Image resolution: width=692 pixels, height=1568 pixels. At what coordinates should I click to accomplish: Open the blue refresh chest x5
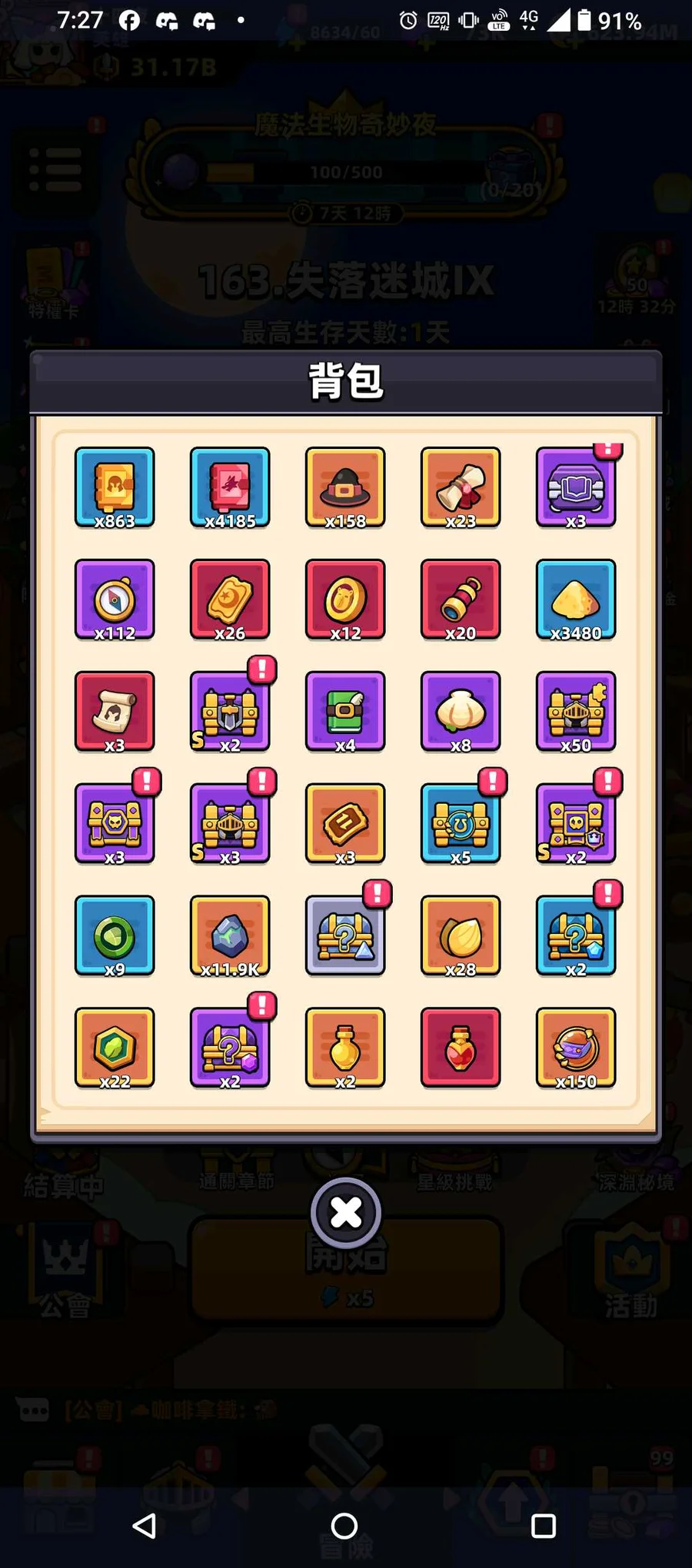[461, 824]
